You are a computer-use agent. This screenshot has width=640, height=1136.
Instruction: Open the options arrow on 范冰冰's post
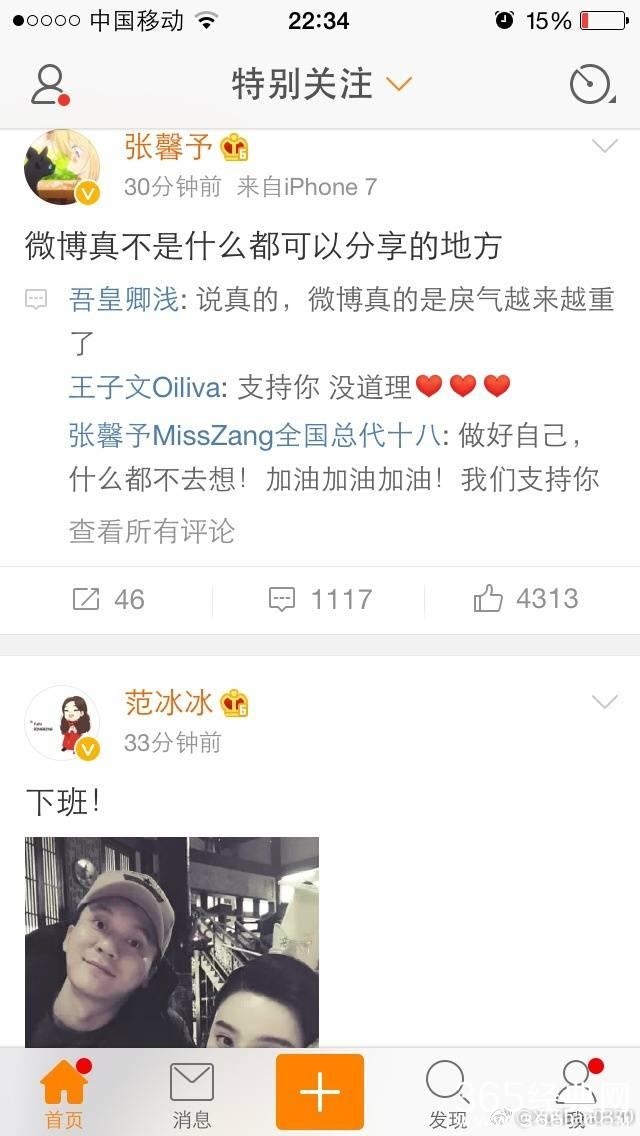click(604, 703)
